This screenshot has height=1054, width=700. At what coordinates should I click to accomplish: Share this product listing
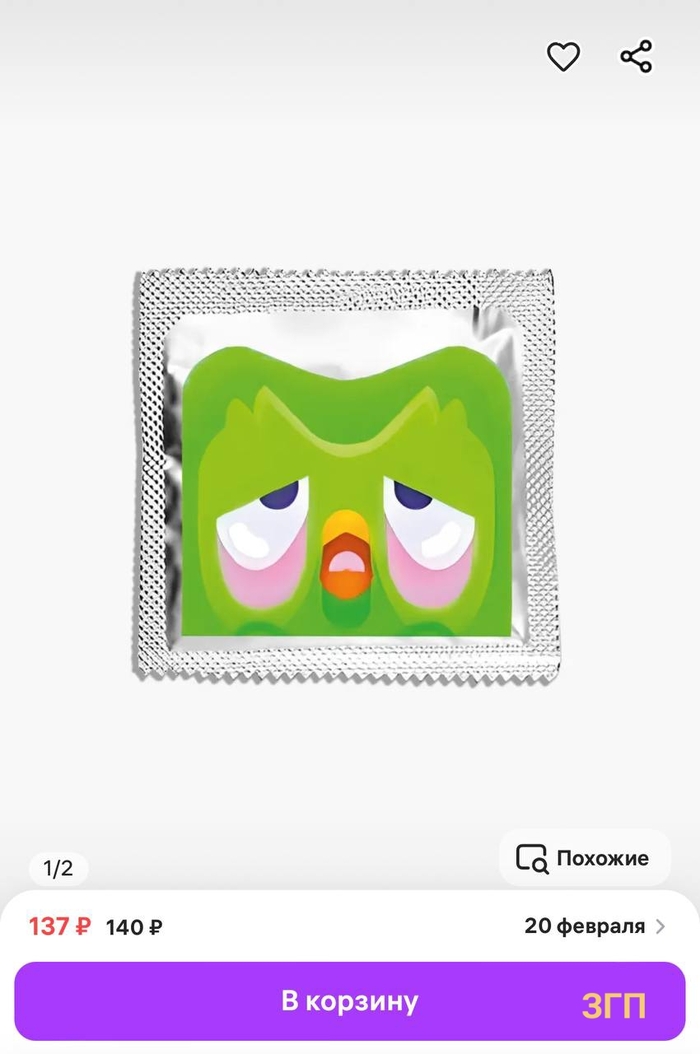coord(636,57)
